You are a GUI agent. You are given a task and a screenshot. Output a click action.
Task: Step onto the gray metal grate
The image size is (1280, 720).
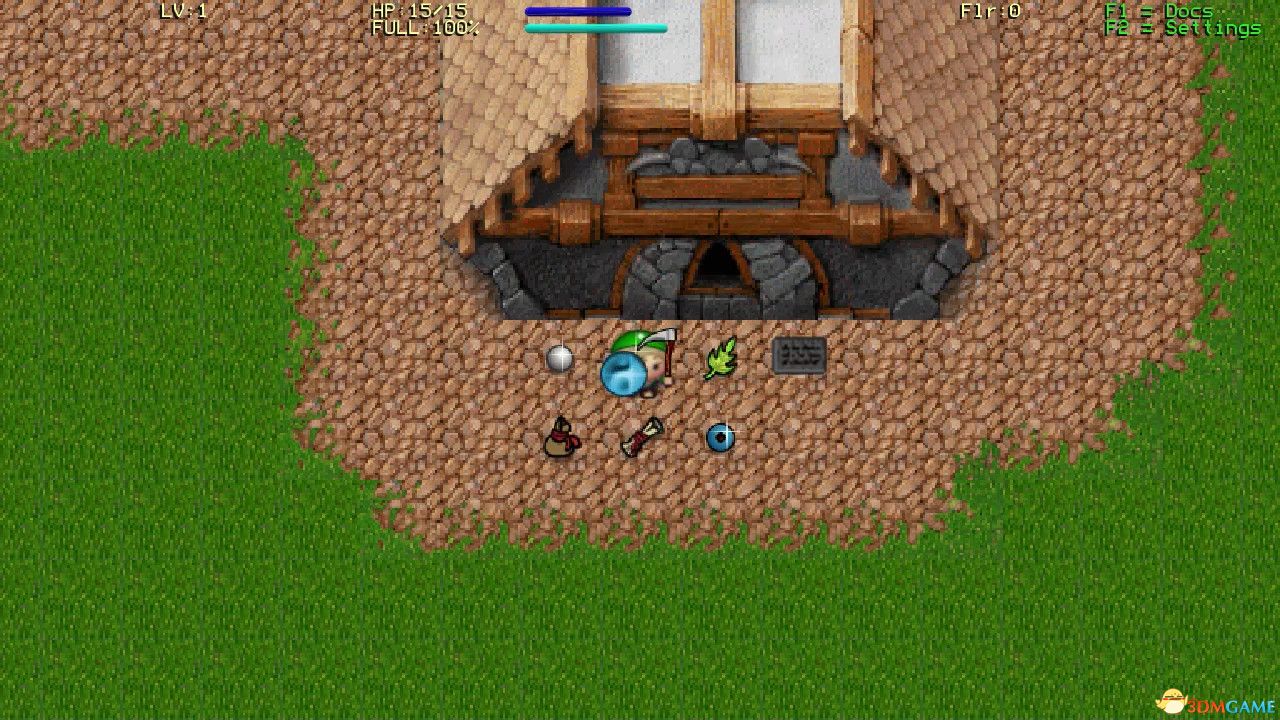coord(799,355)
